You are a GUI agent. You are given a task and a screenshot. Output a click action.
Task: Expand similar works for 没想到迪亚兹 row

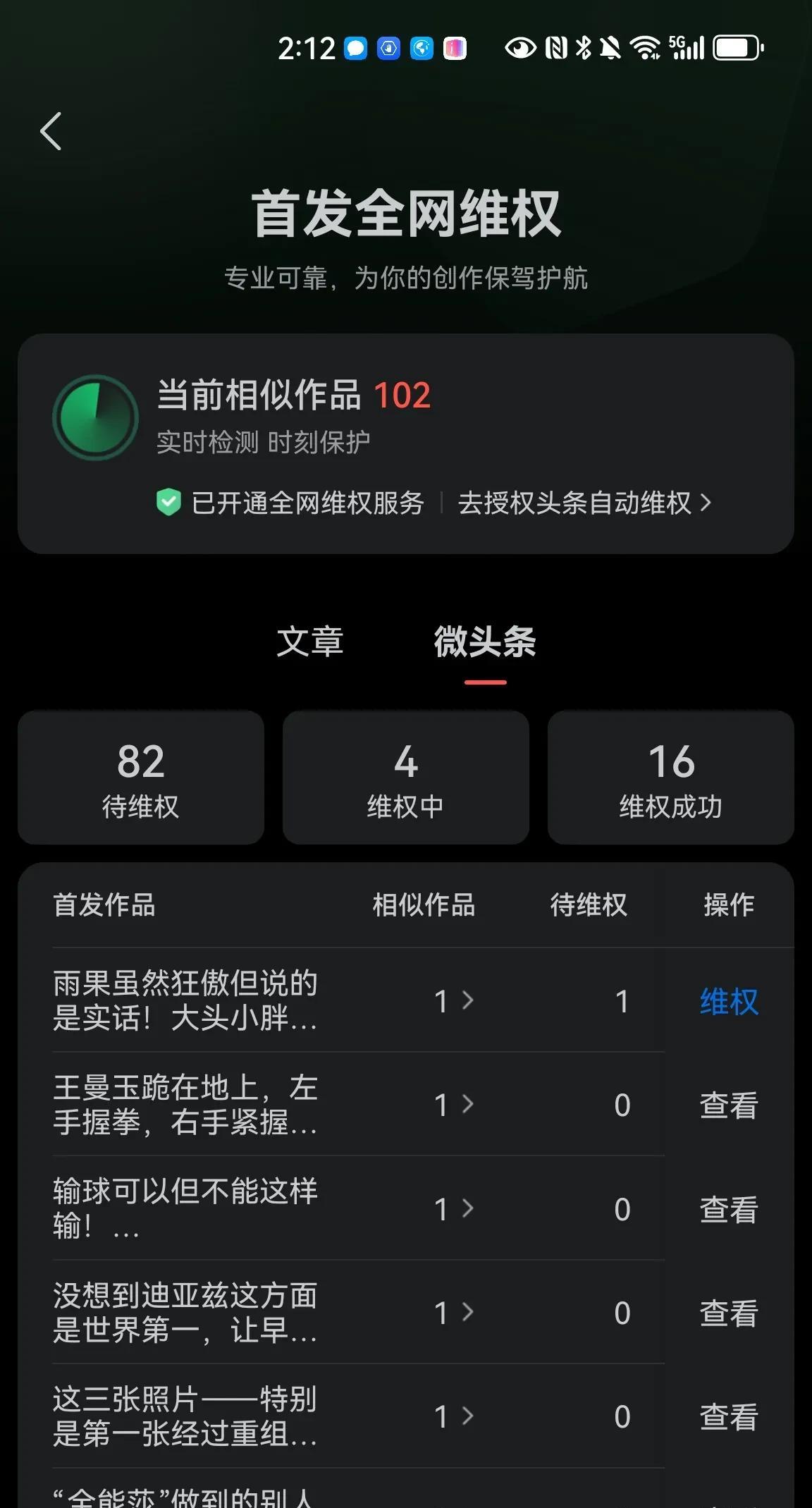454,1313
